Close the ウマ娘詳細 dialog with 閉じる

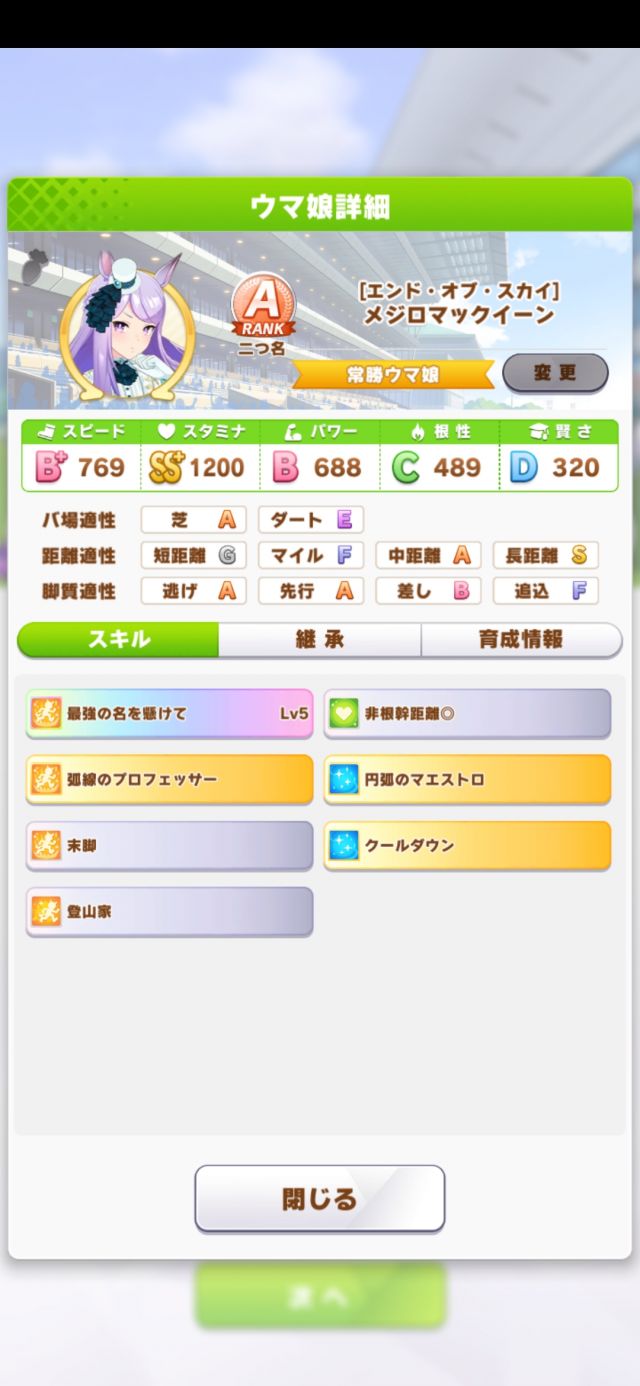tap(319, 1198)
